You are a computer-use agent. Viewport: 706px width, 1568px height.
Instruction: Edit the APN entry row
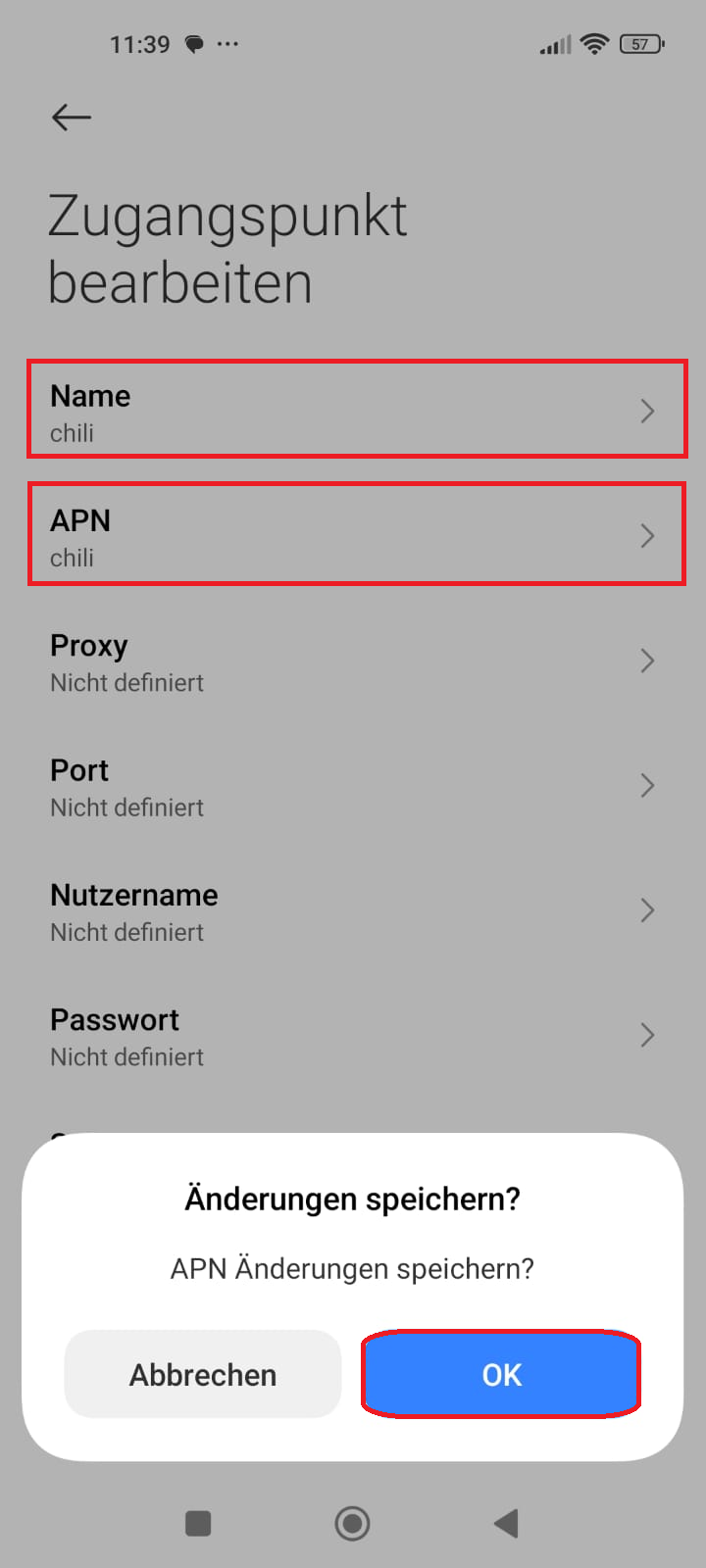(x=356, y=534)
